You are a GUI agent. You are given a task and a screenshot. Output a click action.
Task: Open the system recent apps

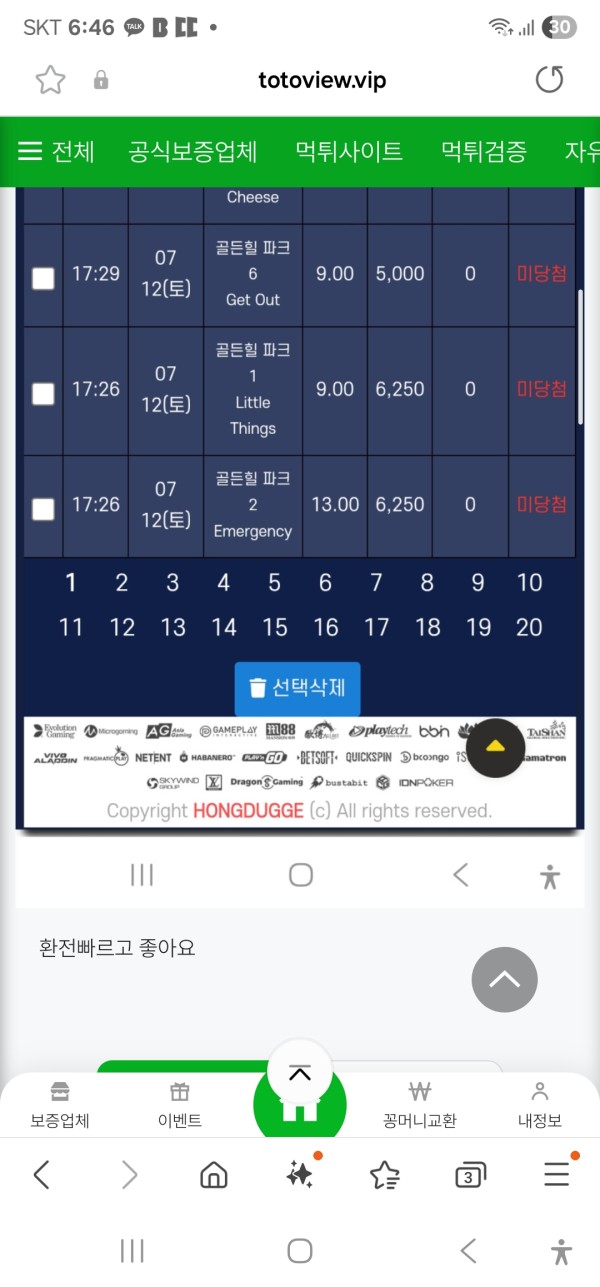click(x=133, y=1250)
